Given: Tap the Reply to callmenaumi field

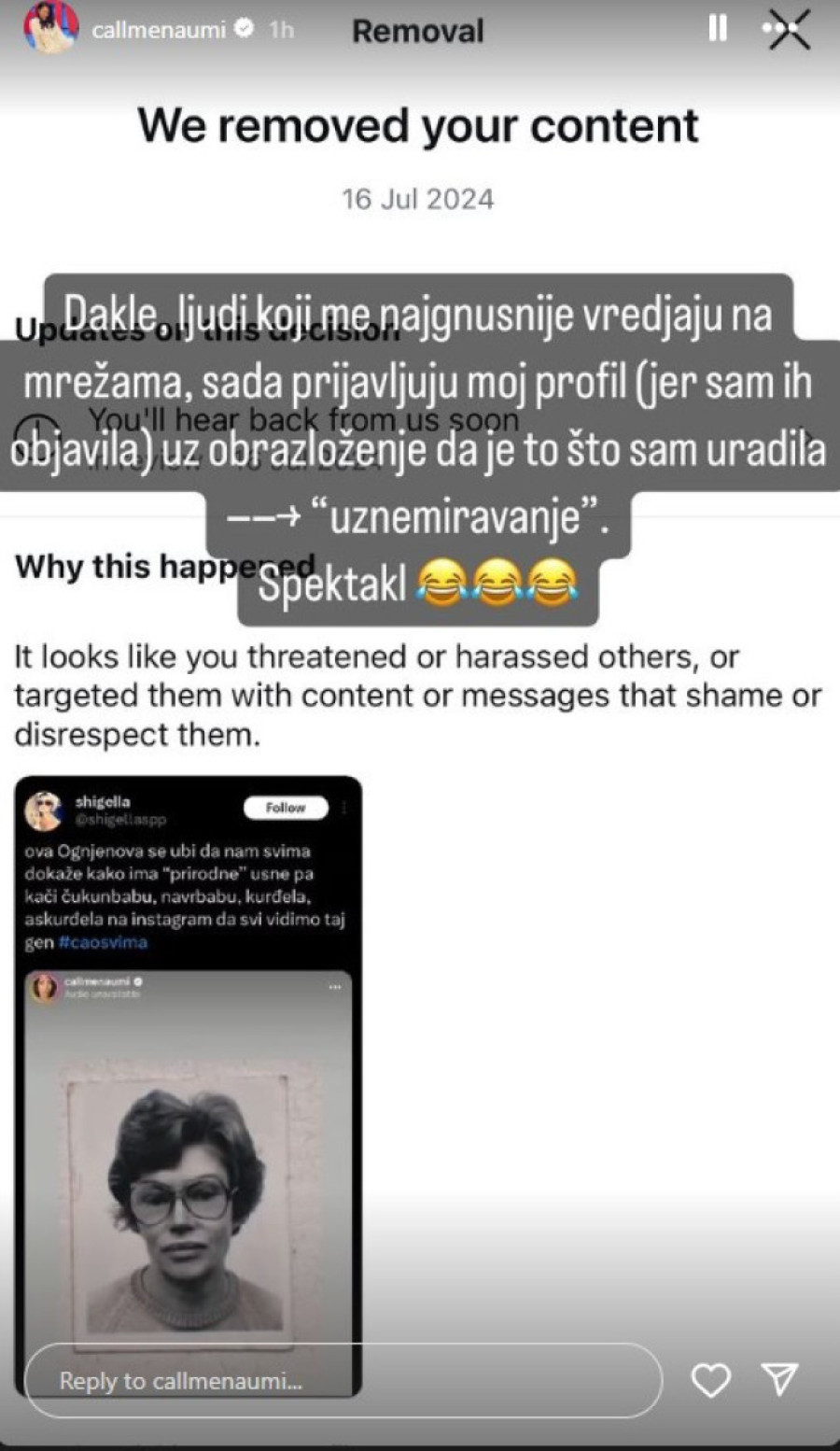Looking at the screenshot, I should pyautogui.click(x=341, y=1380).
